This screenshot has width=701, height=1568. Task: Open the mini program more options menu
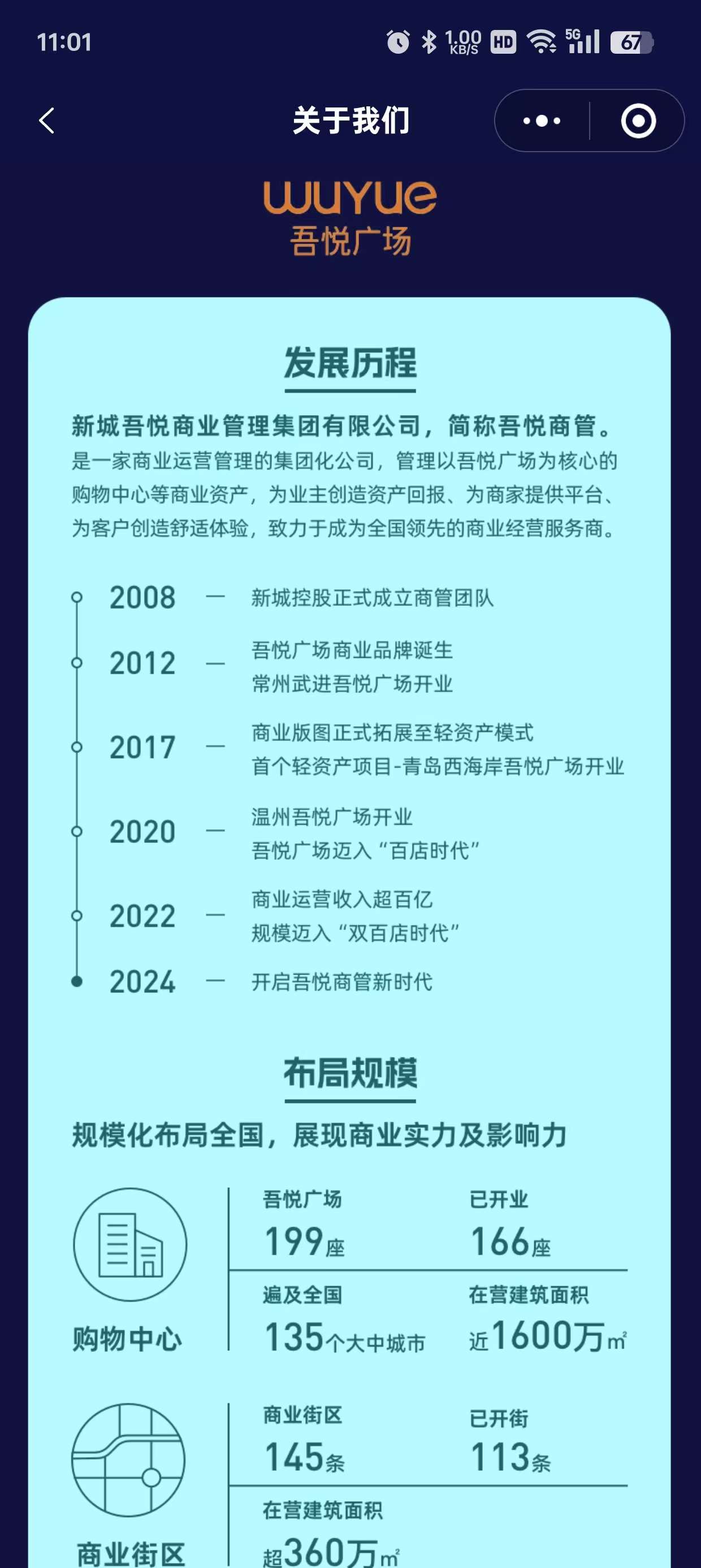coord(542,120)
